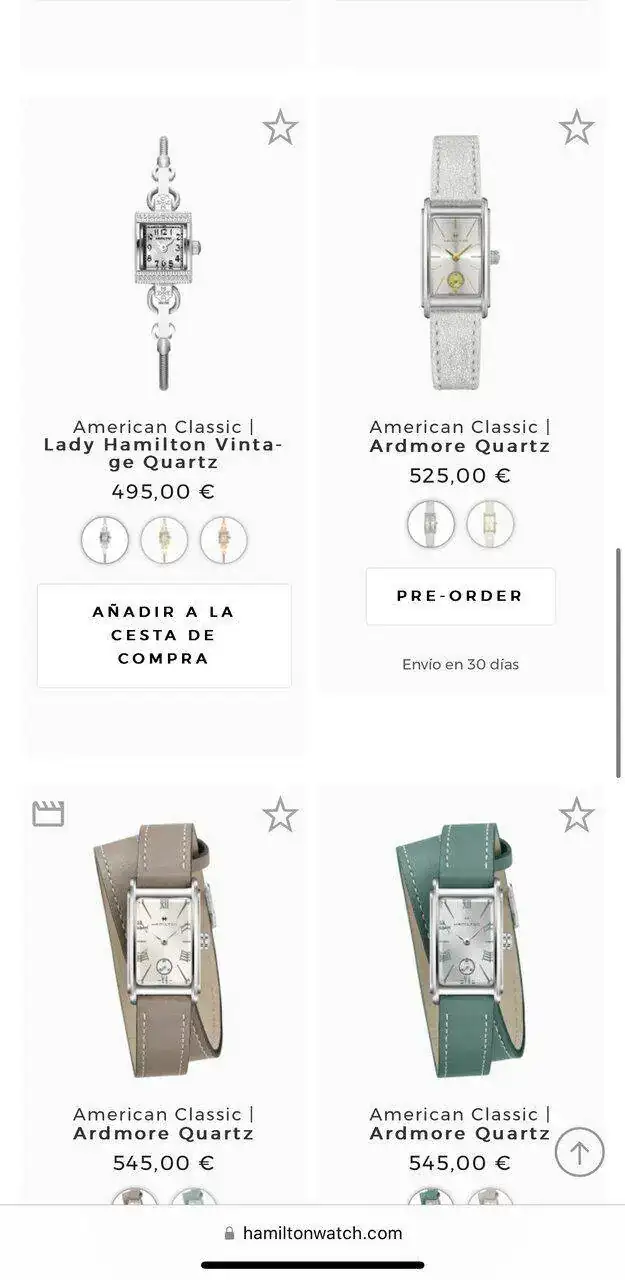
Task: Pre-order the Ardmore Quartz watch
Action: [460, 596]
